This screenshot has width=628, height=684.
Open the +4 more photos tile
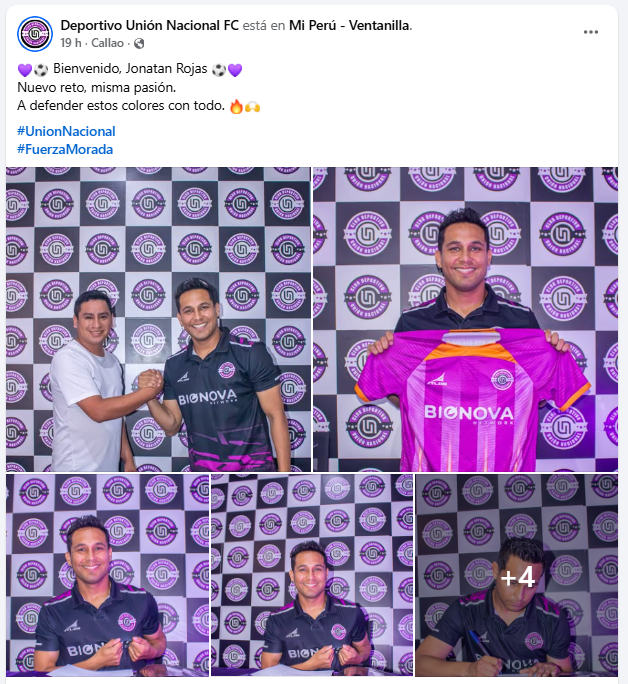pos(517,578)
